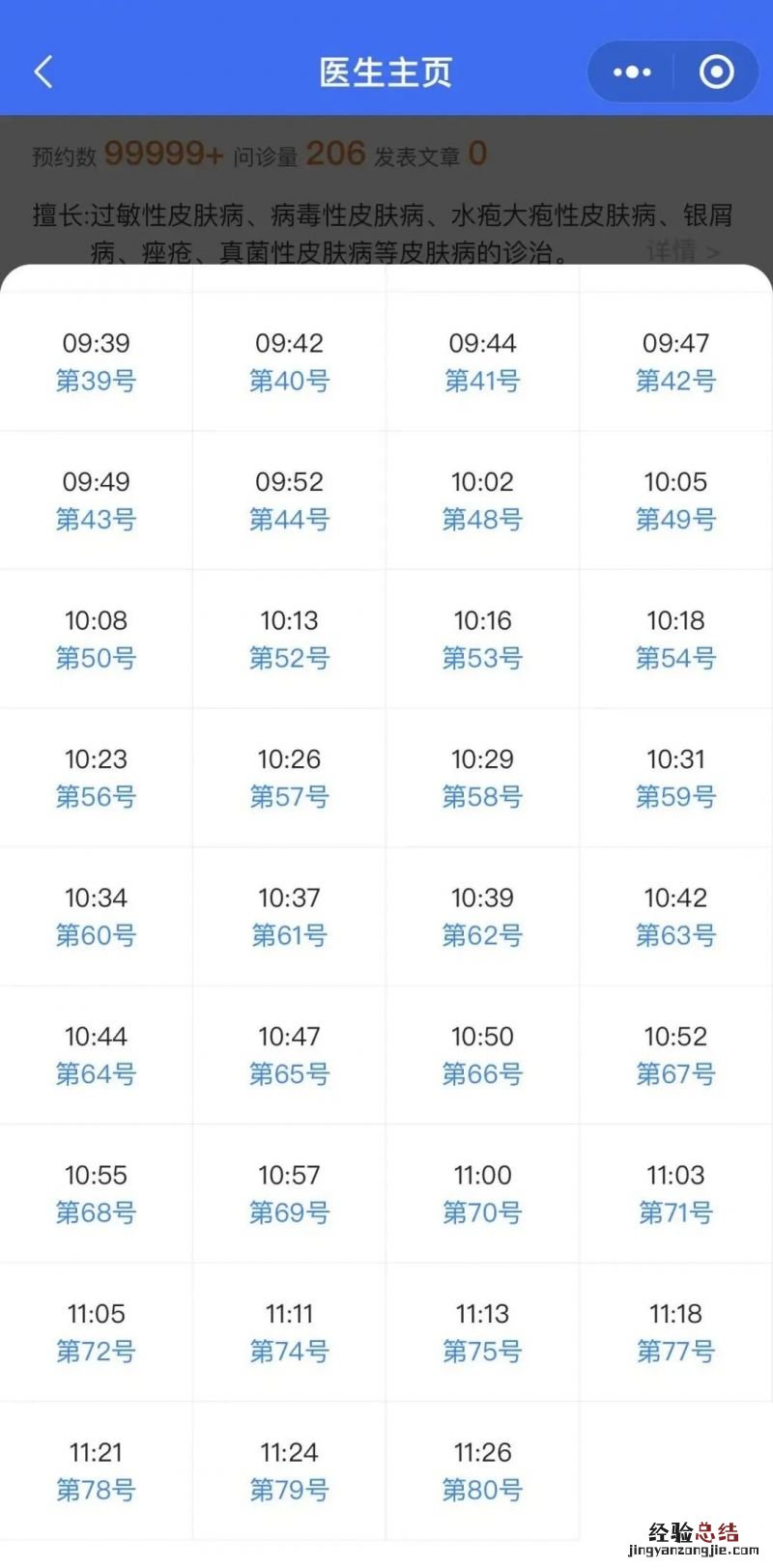Pick the 10:29 slot number 58
773x1568 pixels.
[x=482, y=778]
